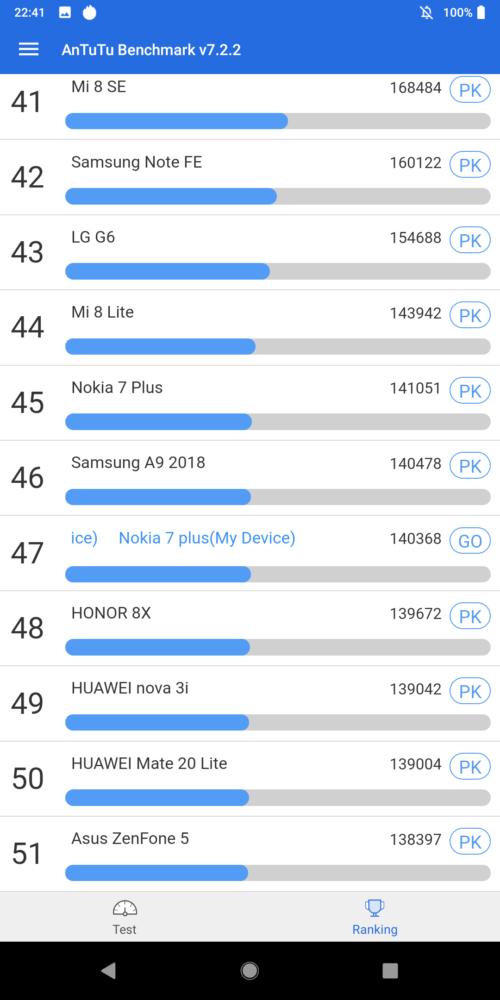500x1000 pixels.
Task: Select the Ranking tab
Action: coord(375,916)
